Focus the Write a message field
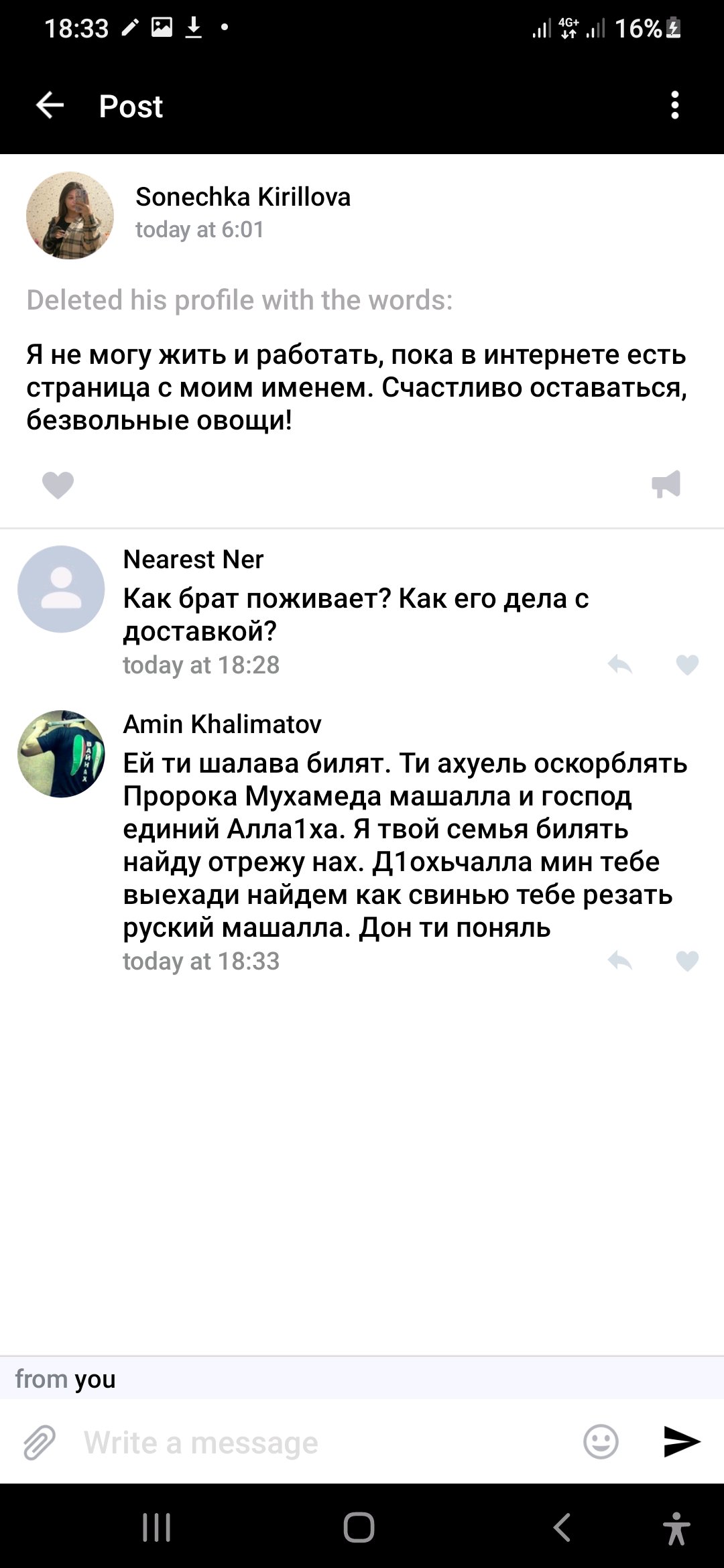This screenshot has height=1568, width=724. (322, 1442)
